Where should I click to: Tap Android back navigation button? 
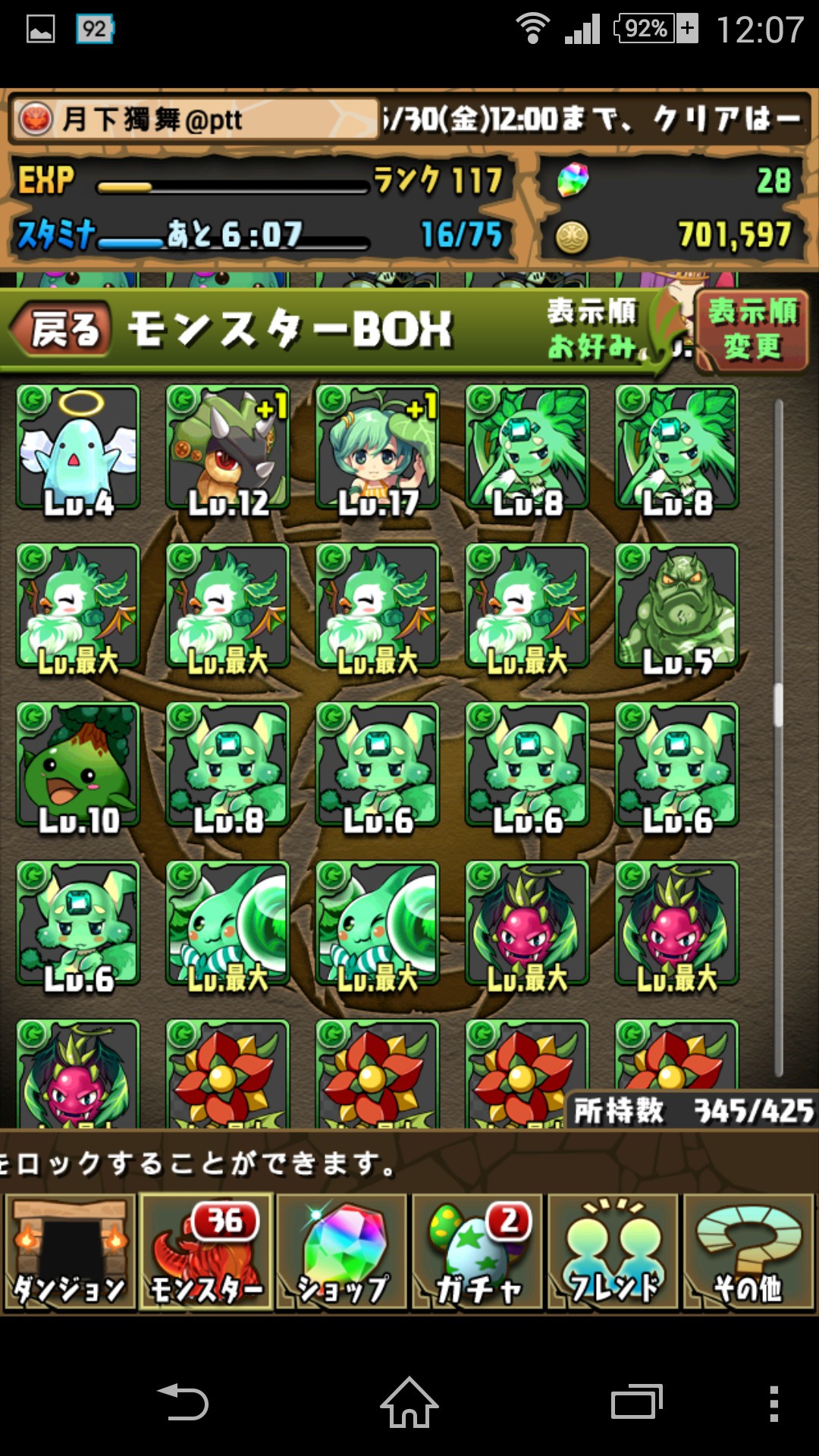[182, 1401]
